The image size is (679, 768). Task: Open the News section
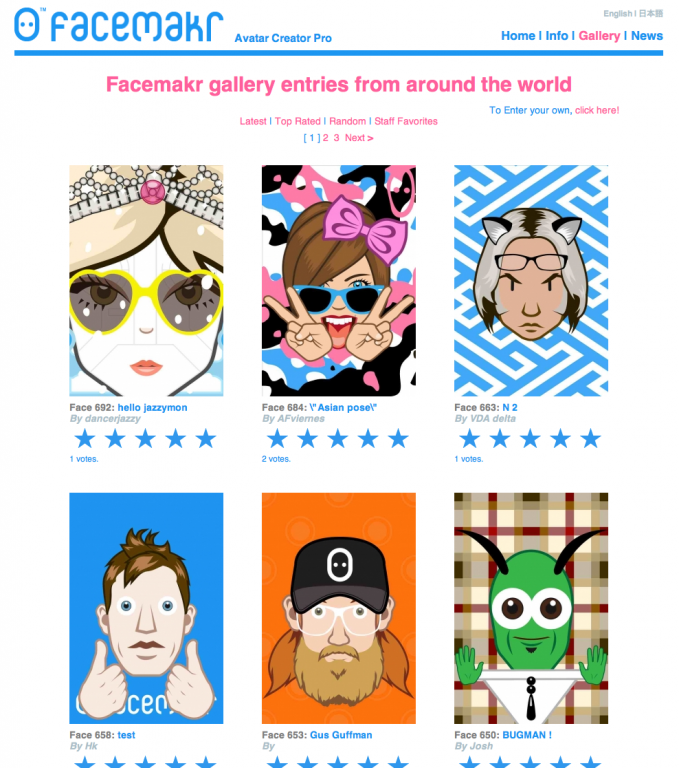pos(647,36)
